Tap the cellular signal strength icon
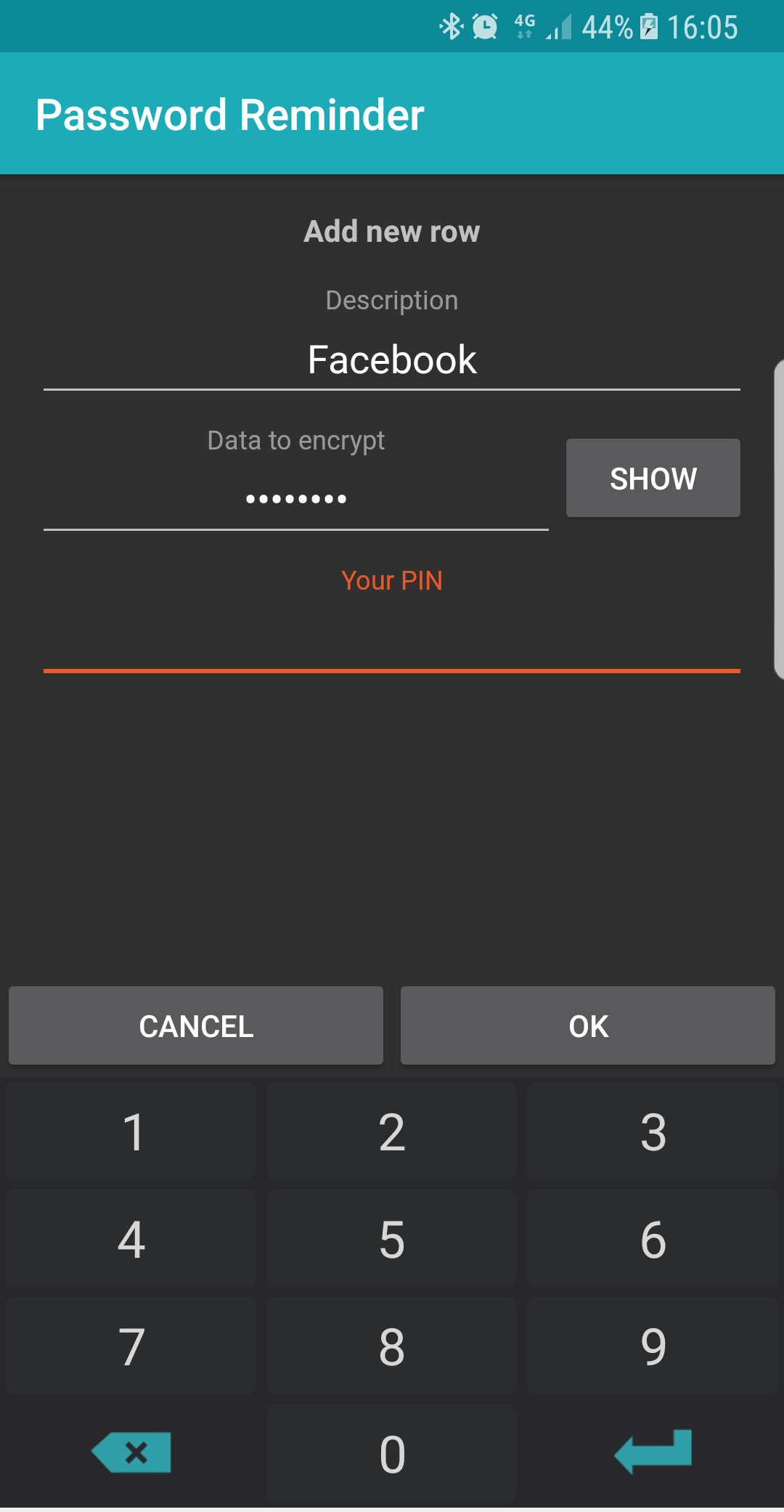Viewport: 784px width, 1512px height. (x=558, y=26)
